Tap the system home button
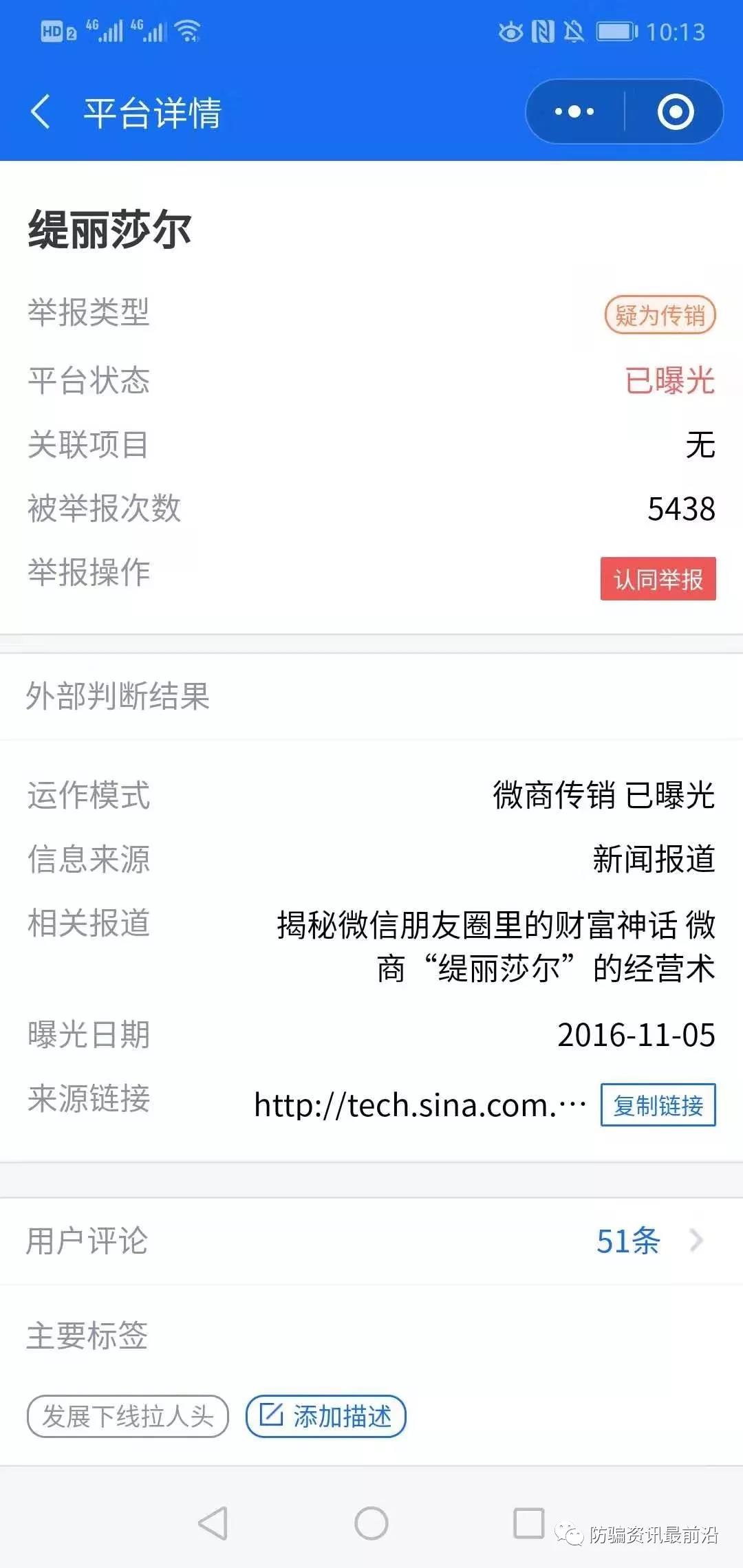The image size is (743, 1568). click(371, 1523)
